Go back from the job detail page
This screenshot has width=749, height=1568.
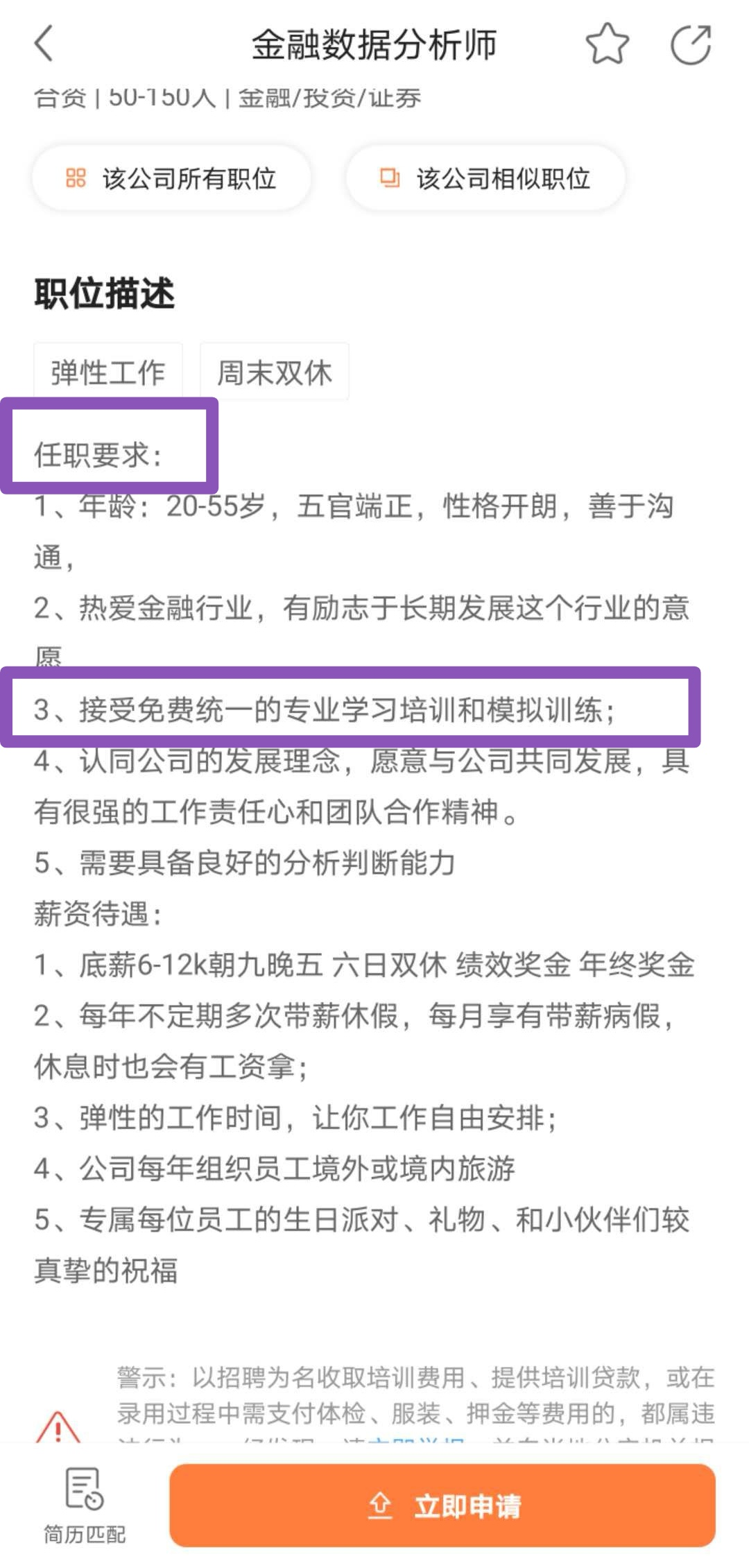[x=44, y=44]
